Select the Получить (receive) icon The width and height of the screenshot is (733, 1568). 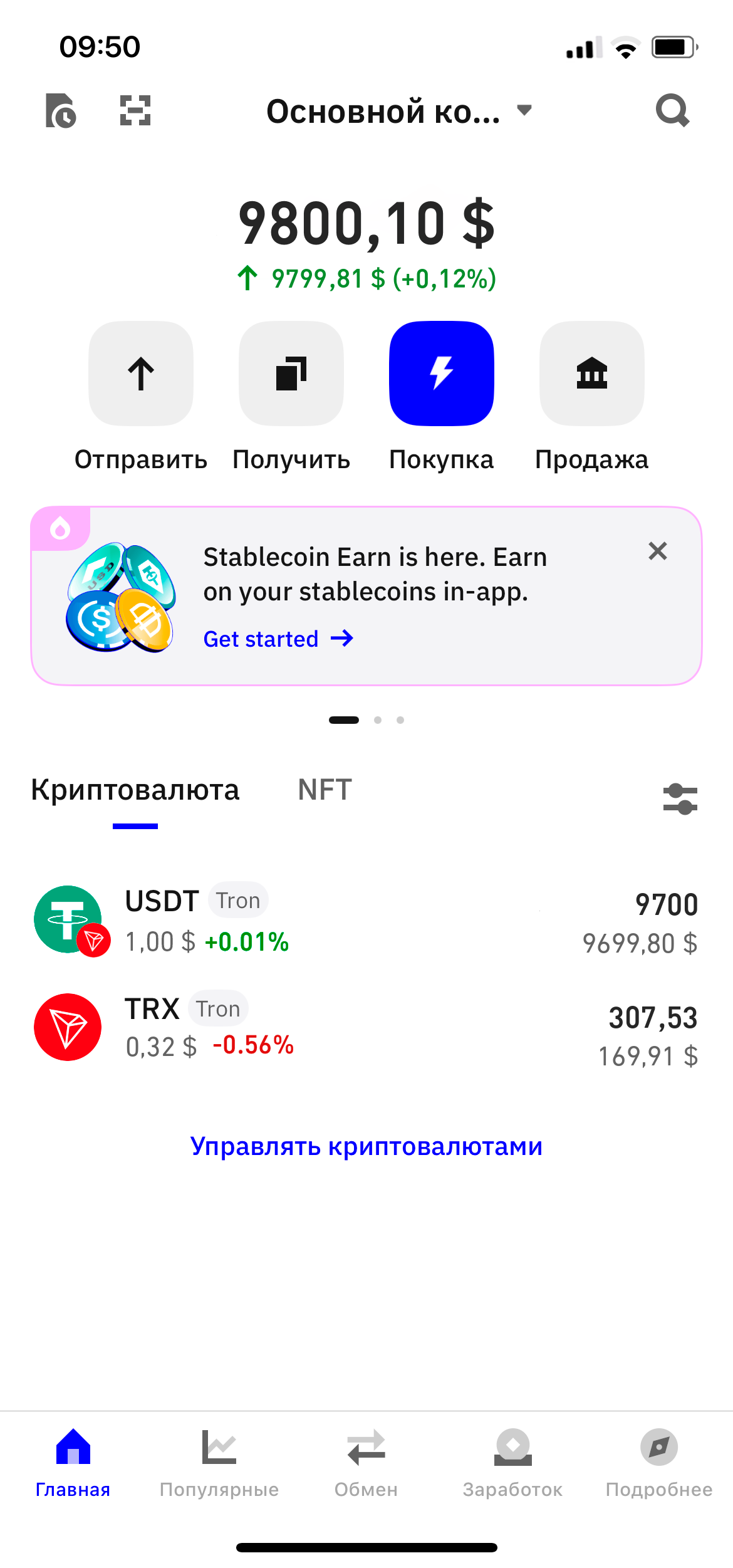pyautogui.click(x=291, y=373)
